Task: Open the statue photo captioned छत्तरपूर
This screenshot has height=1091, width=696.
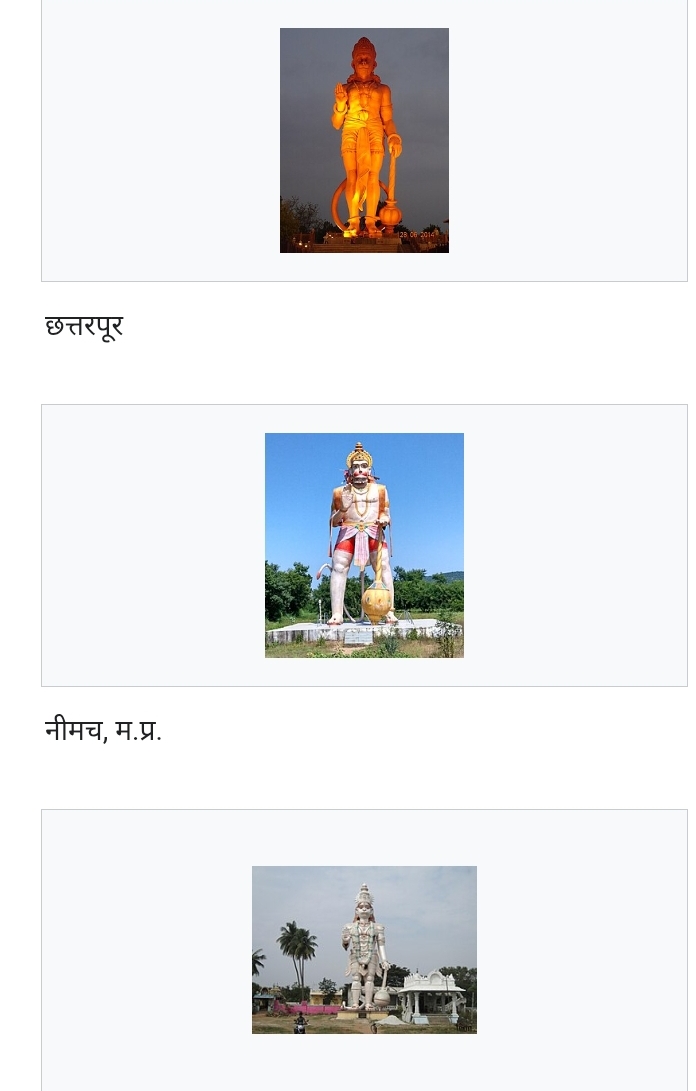Action: [364, 140]
